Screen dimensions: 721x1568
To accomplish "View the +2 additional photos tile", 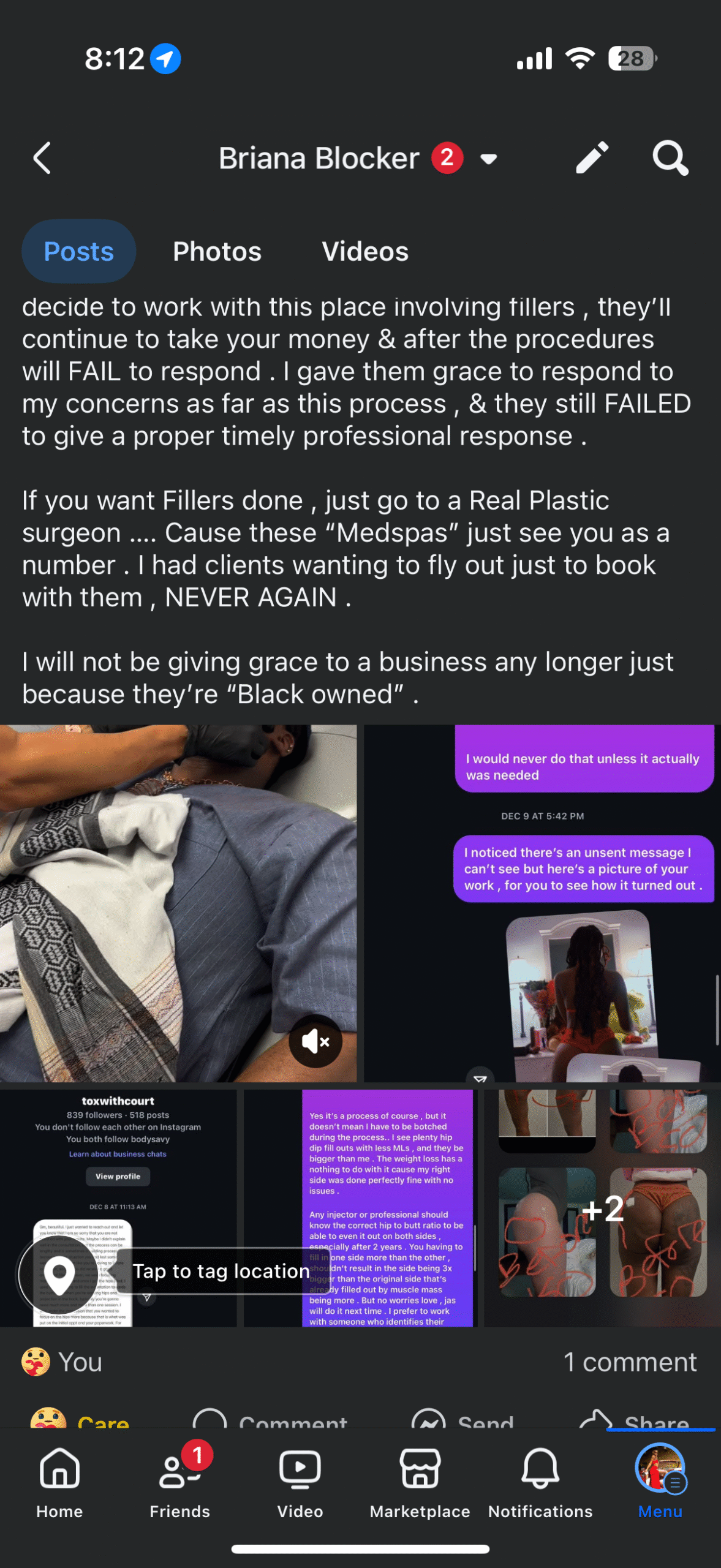I will click(x=603, y=1208).
